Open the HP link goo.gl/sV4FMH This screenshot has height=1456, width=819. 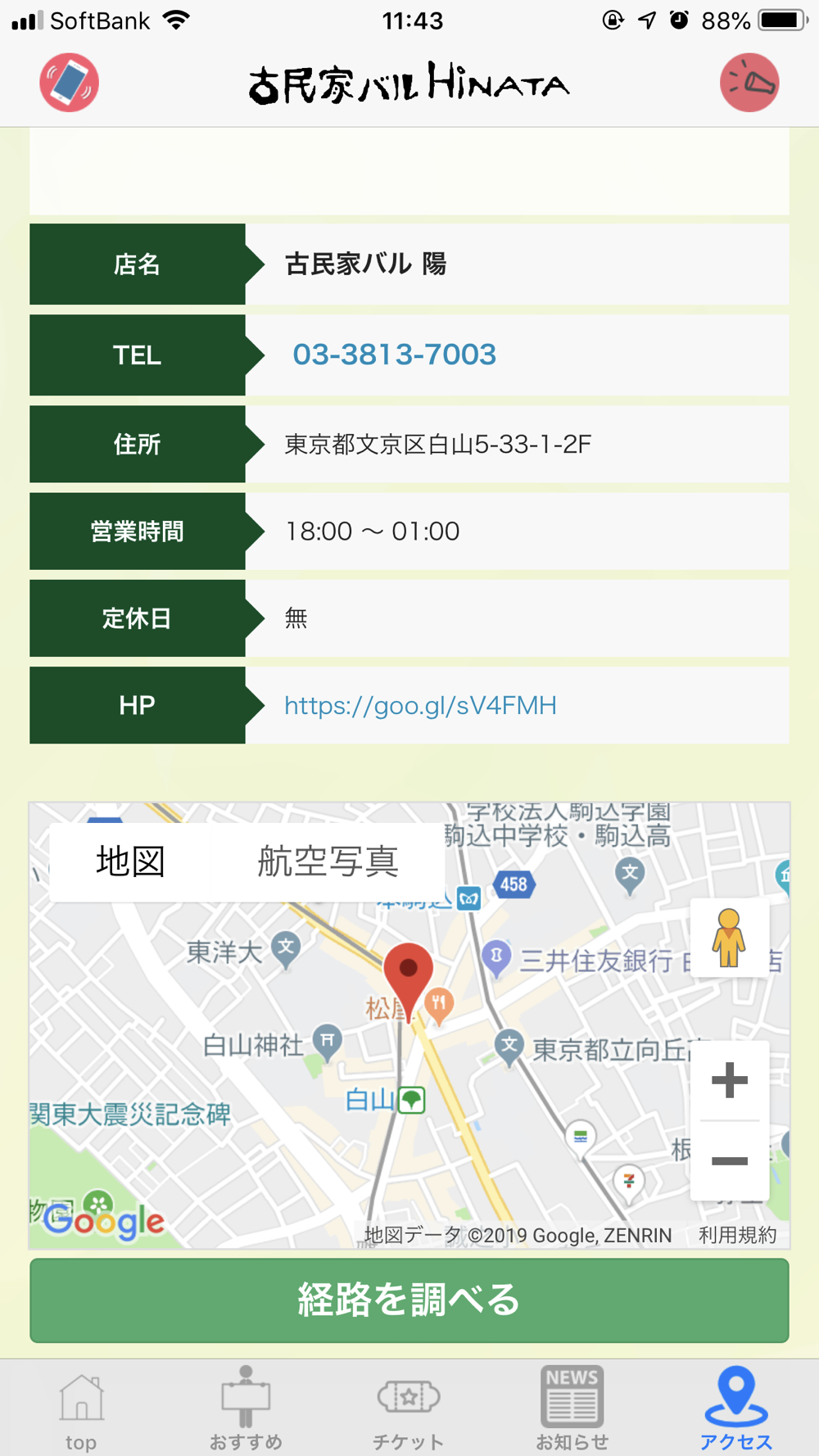(420, 705)
